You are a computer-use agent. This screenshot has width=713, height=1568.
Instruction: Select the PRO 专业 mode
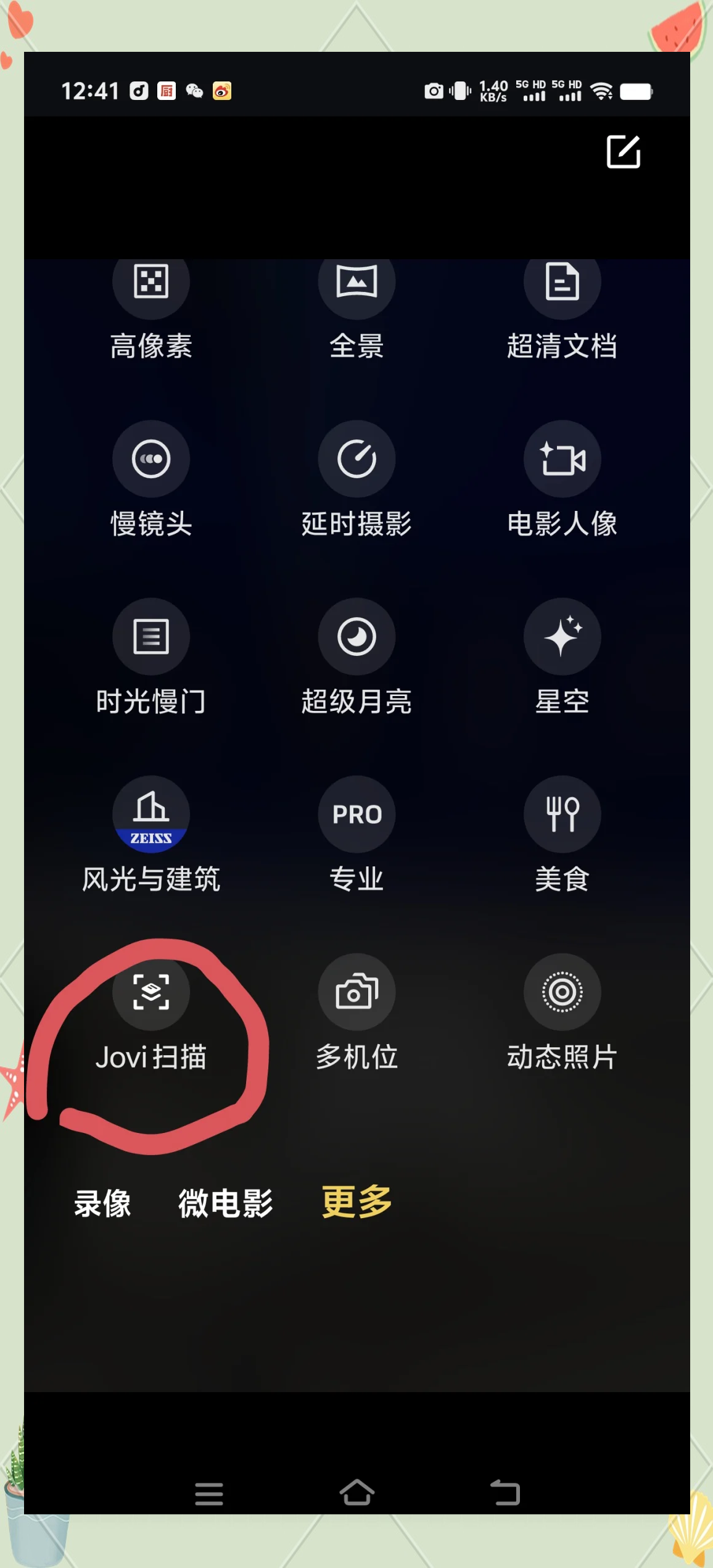(356, 815)
